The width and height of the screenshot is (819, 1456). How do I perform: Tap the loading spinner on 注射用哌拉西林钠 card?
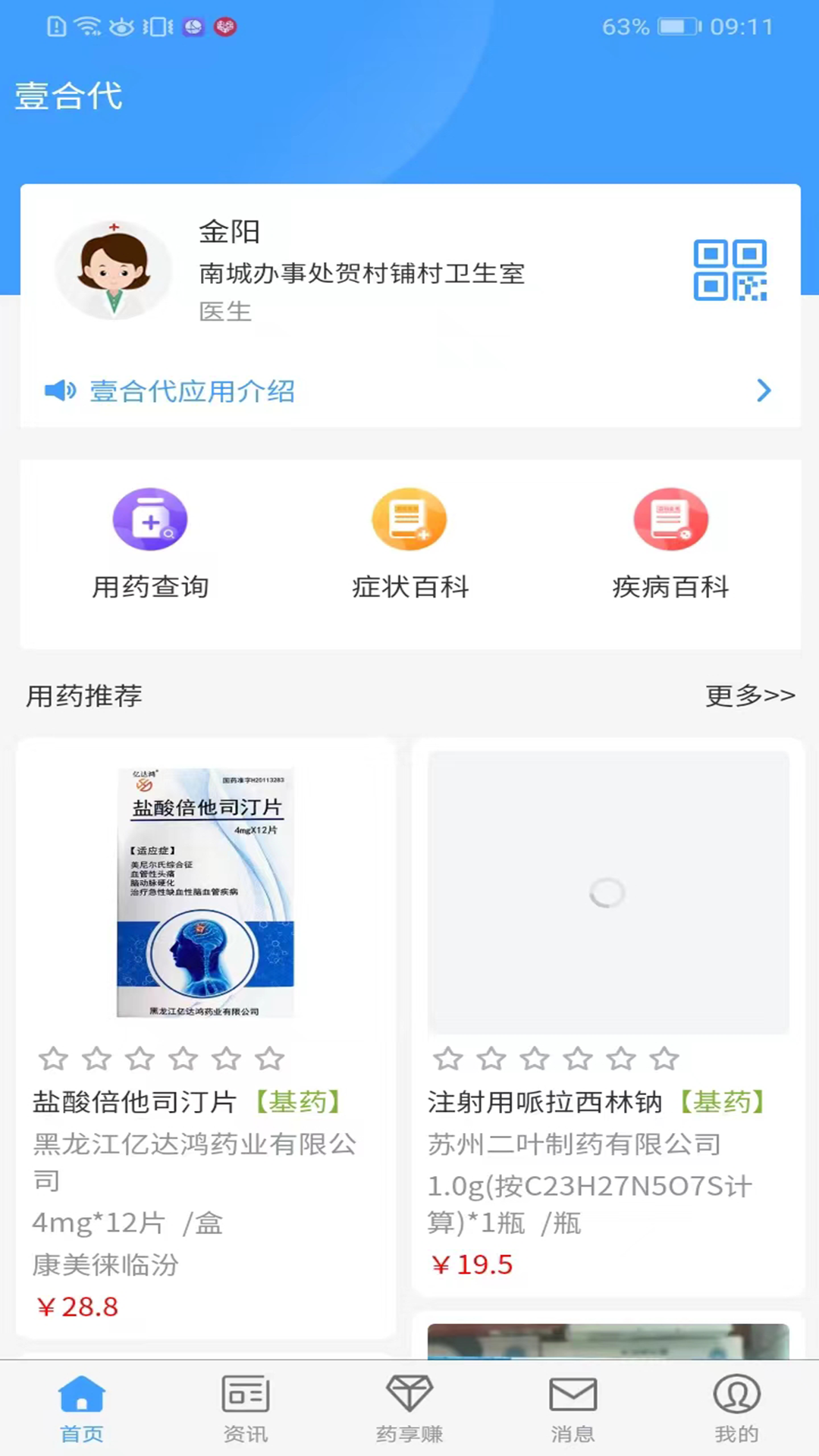tap(606, 893)
